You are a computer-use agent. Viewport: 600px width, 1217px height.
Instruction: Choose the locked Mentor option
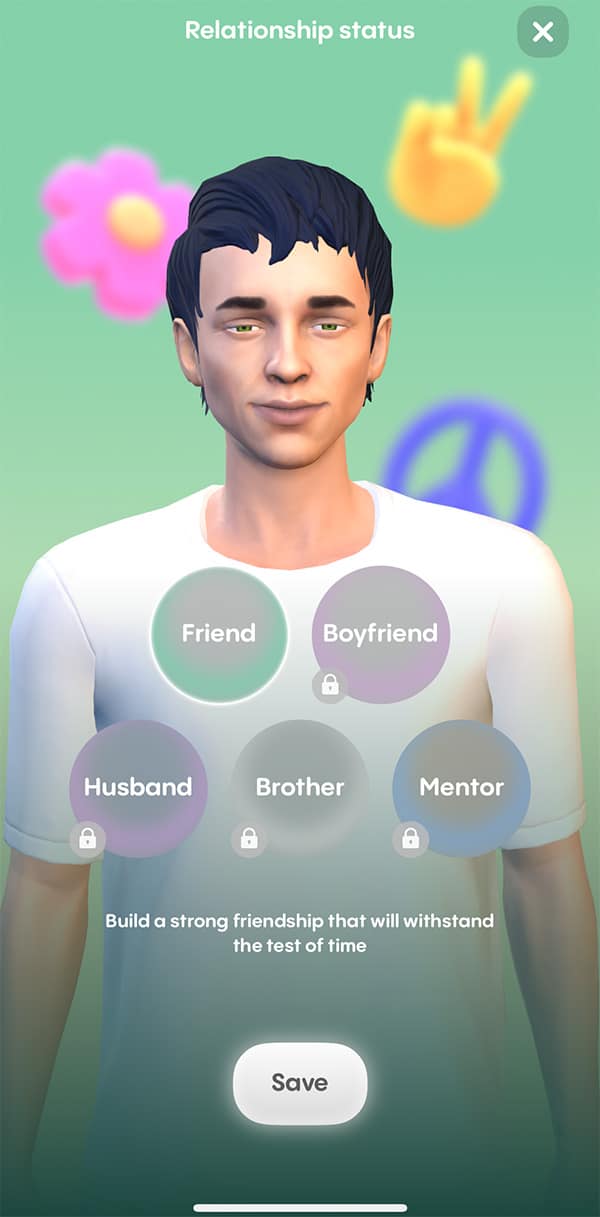(x=461, y=788)
